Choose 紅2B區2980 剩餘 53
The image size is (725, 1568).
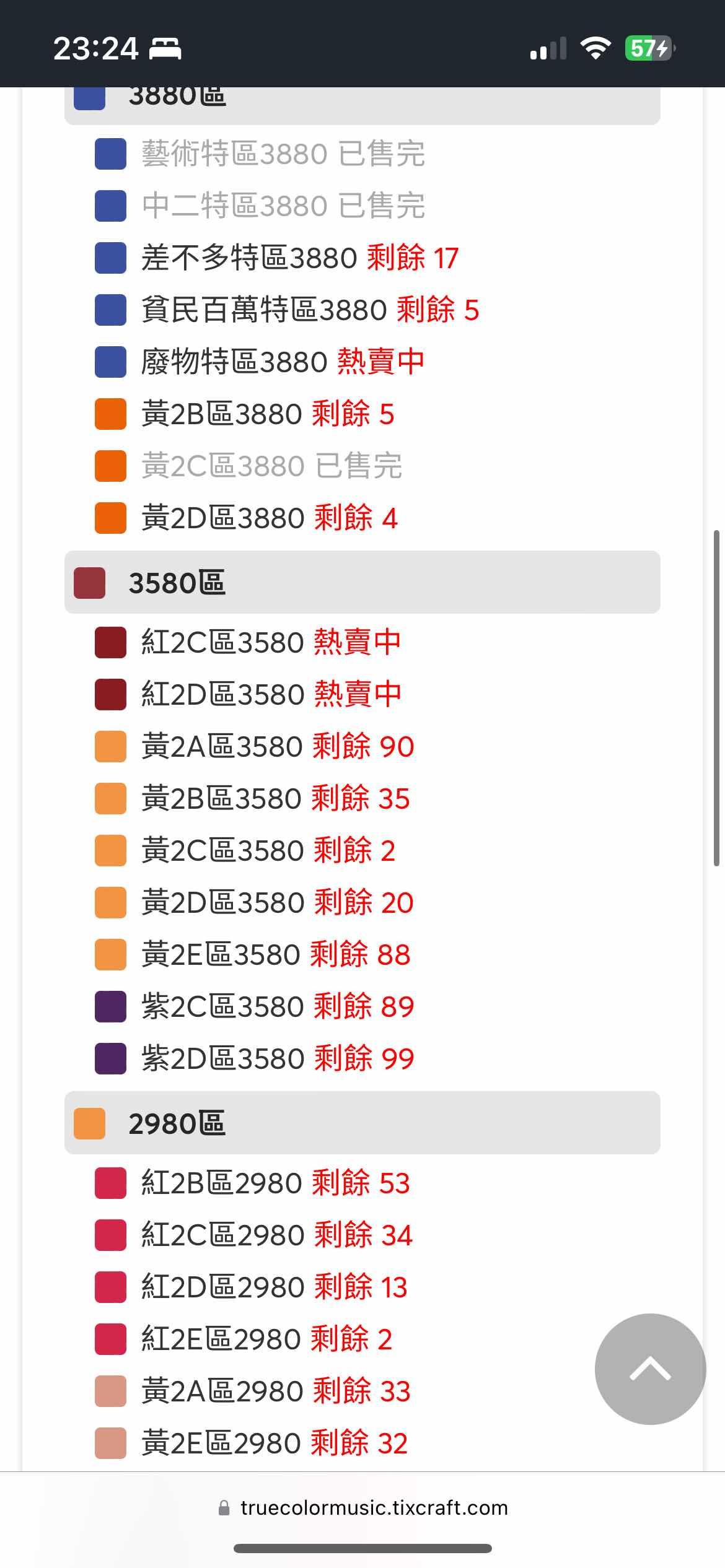tap(276, 1183)
